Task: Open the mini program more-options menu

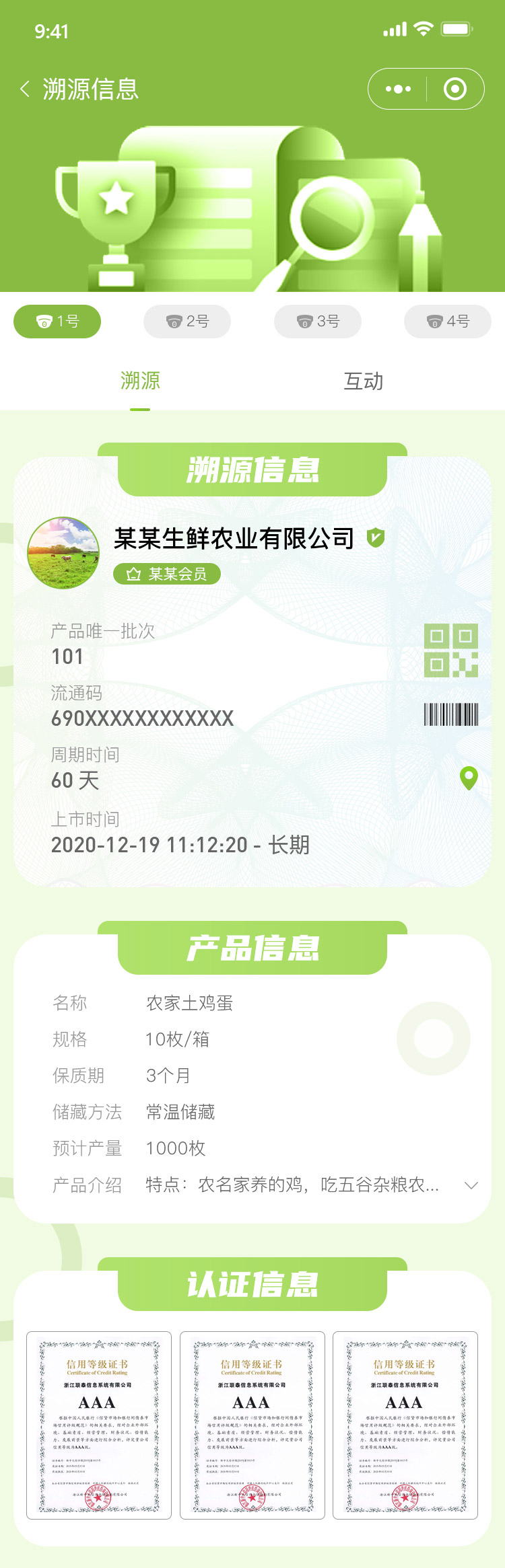Action: 398,89
